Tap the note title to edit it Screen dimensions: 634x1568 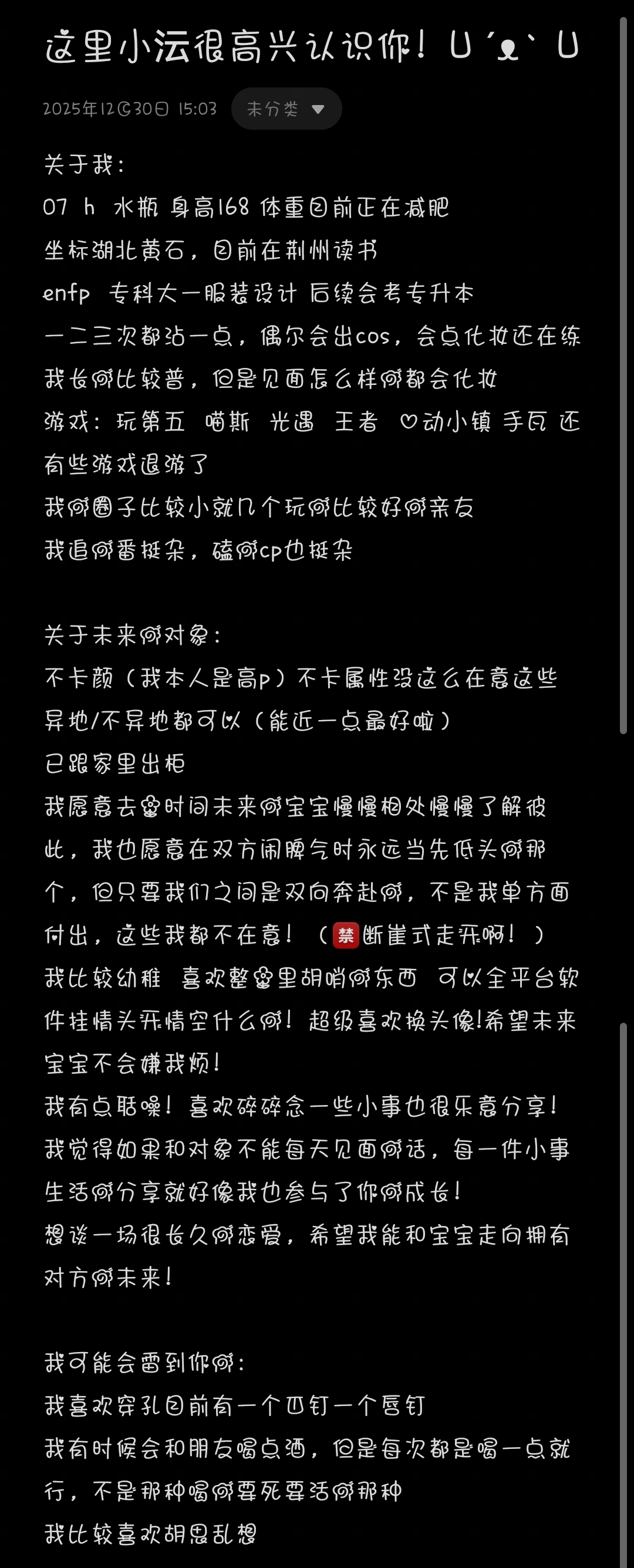click(311, 47)
